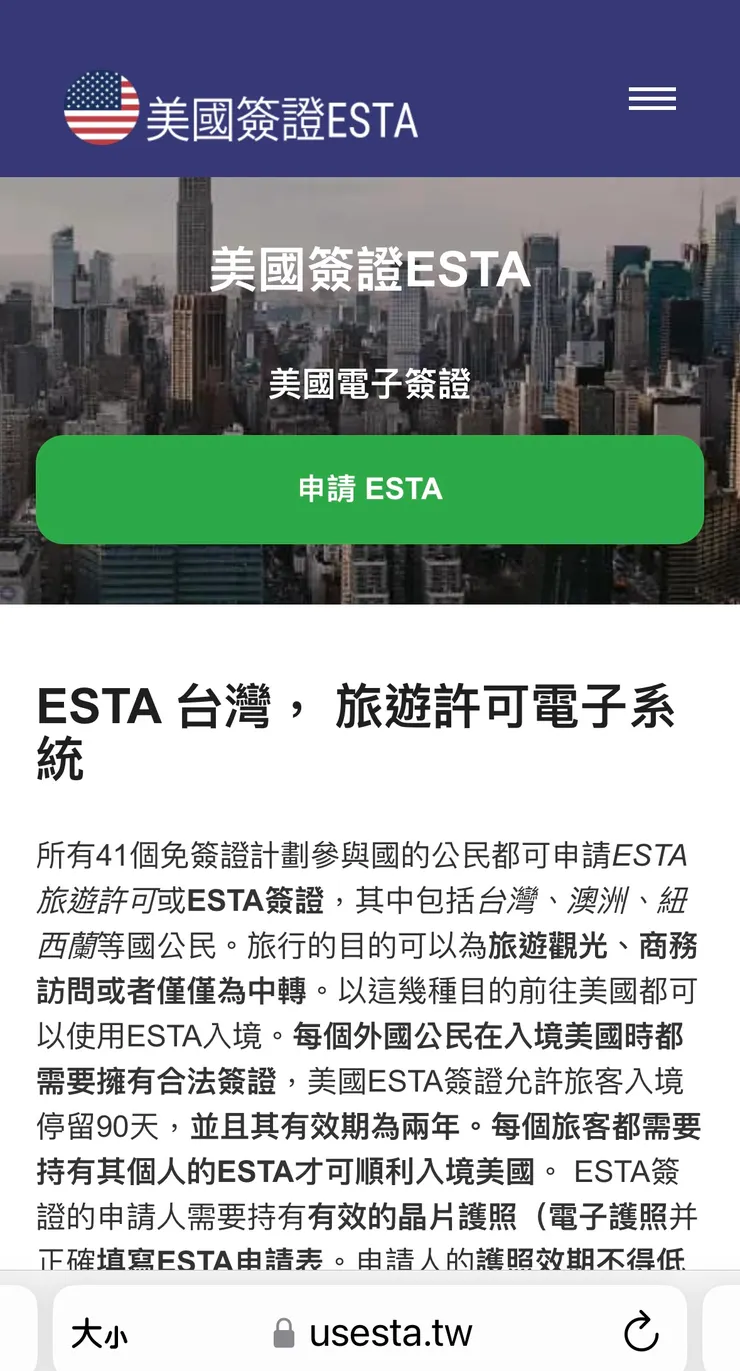The width and height of the screenshot is (740, 1371).
Task: Tap the reload icon in the address bar
Action: pos(641,1332)
